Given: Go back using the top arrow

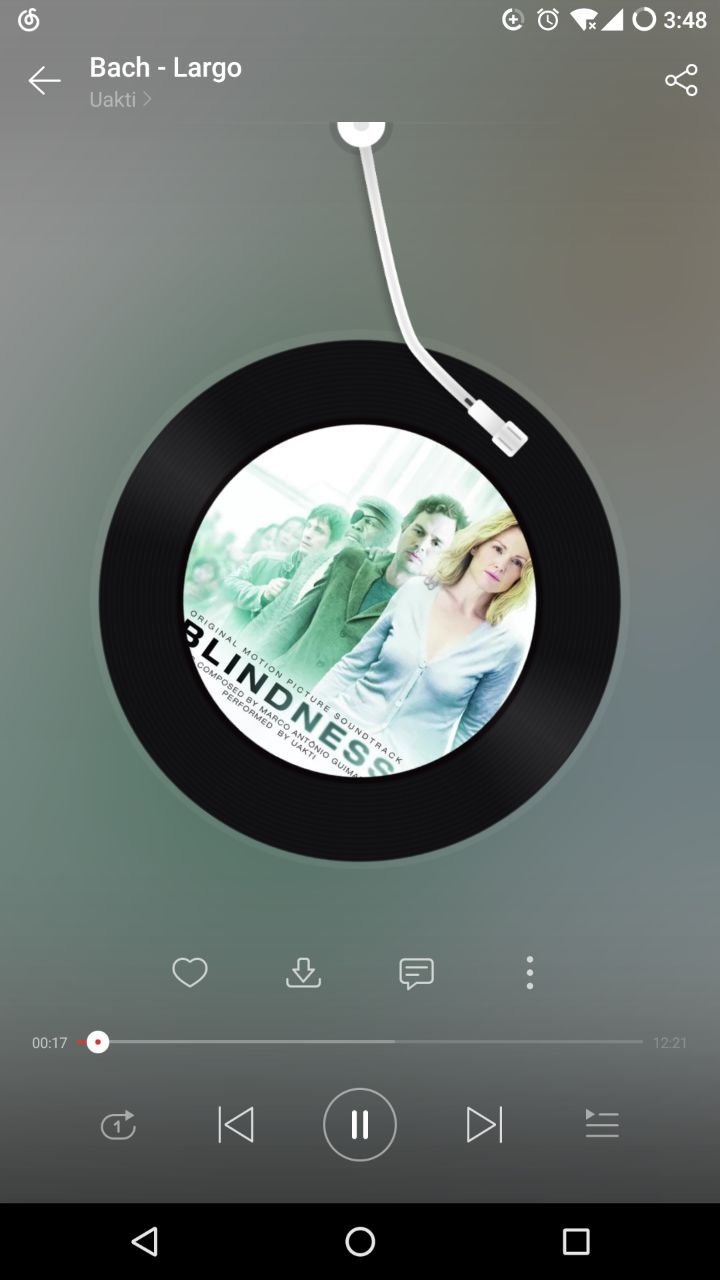Looking at the screenshot, I should coord(44,80).
